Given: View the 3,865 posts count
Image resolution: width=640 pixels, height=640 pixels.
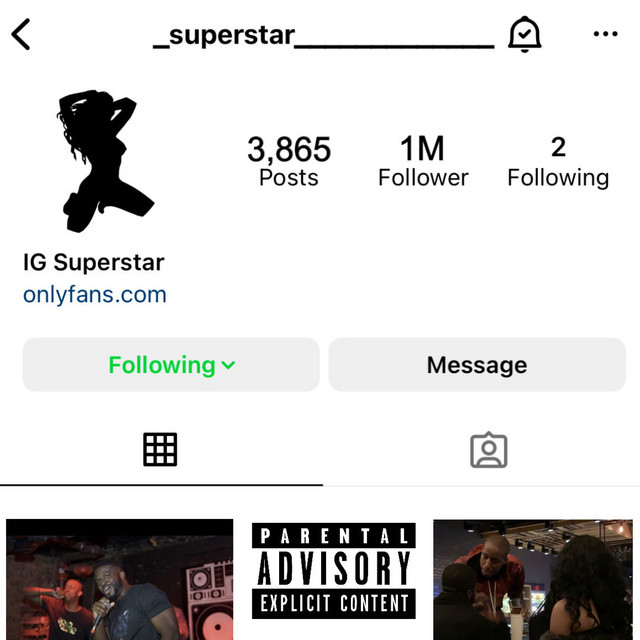Looking at the screenshot, I should tap(289, 162).
